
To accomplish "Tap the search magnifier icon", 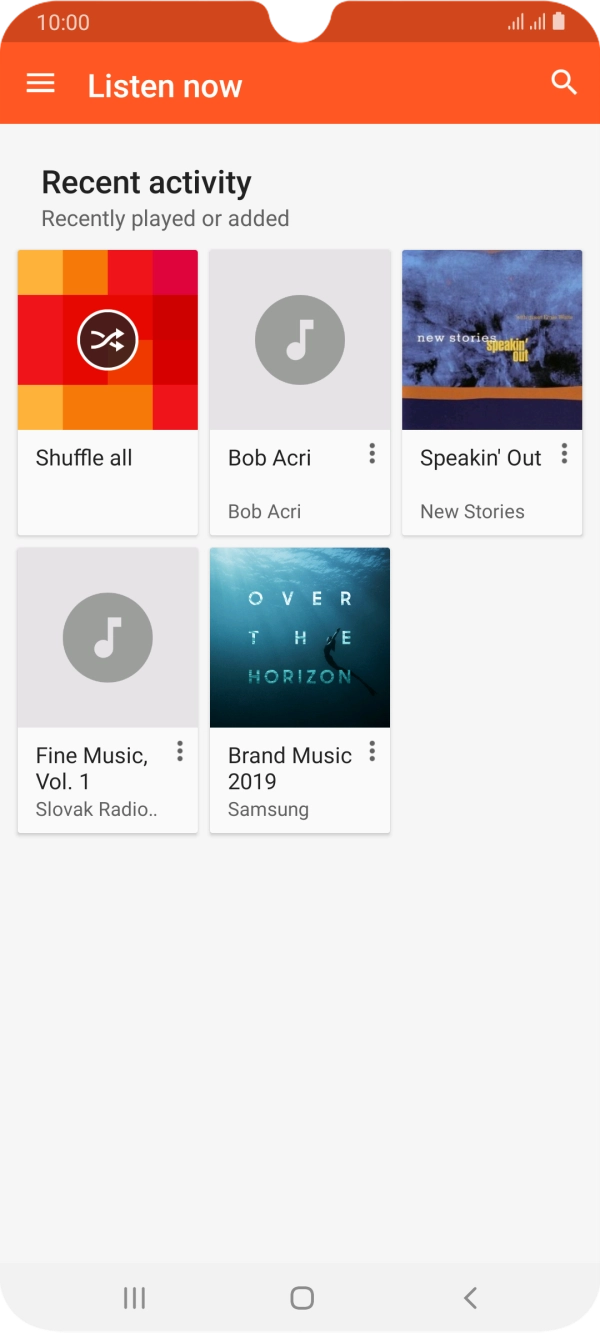I will [564, 84].
